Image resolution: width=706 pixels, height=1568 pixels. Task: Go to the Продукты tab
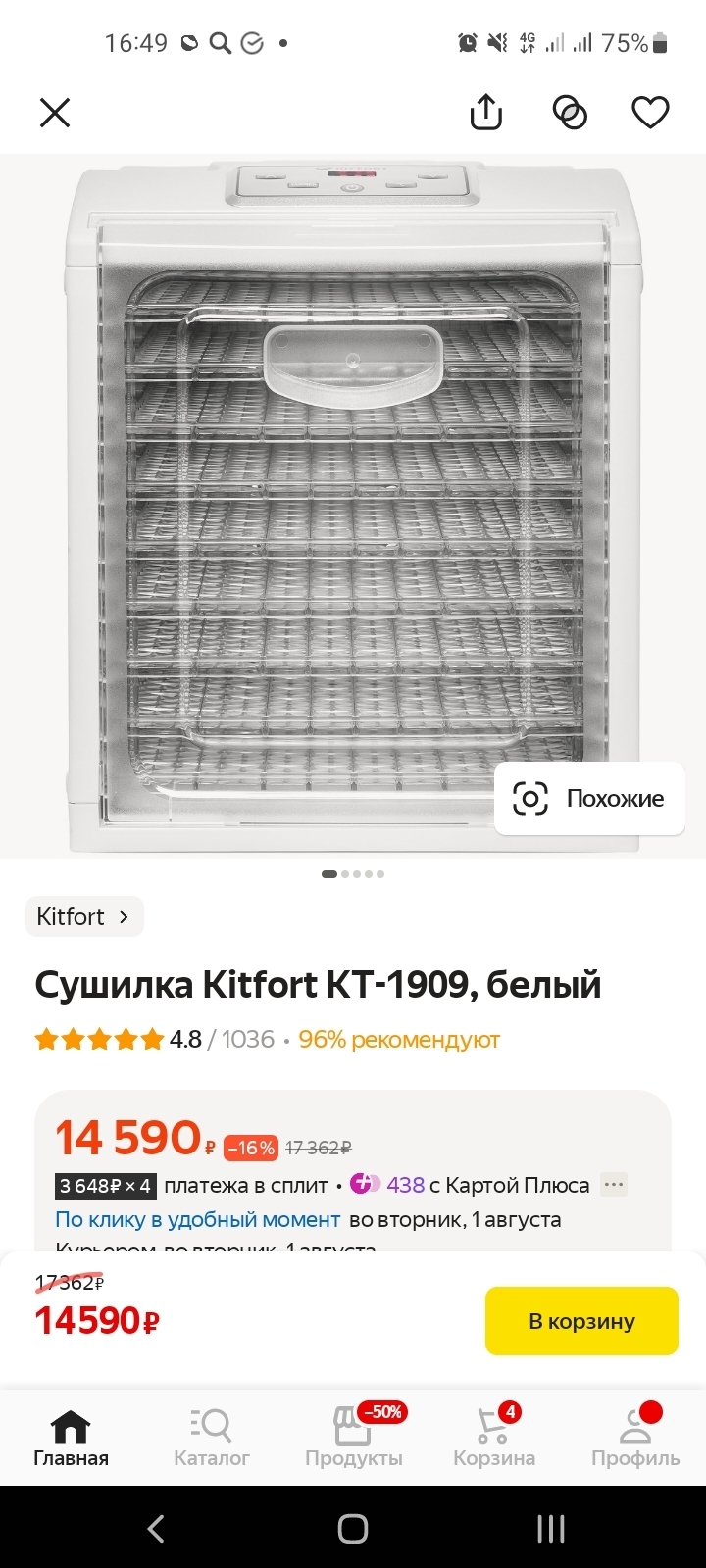353,1438
